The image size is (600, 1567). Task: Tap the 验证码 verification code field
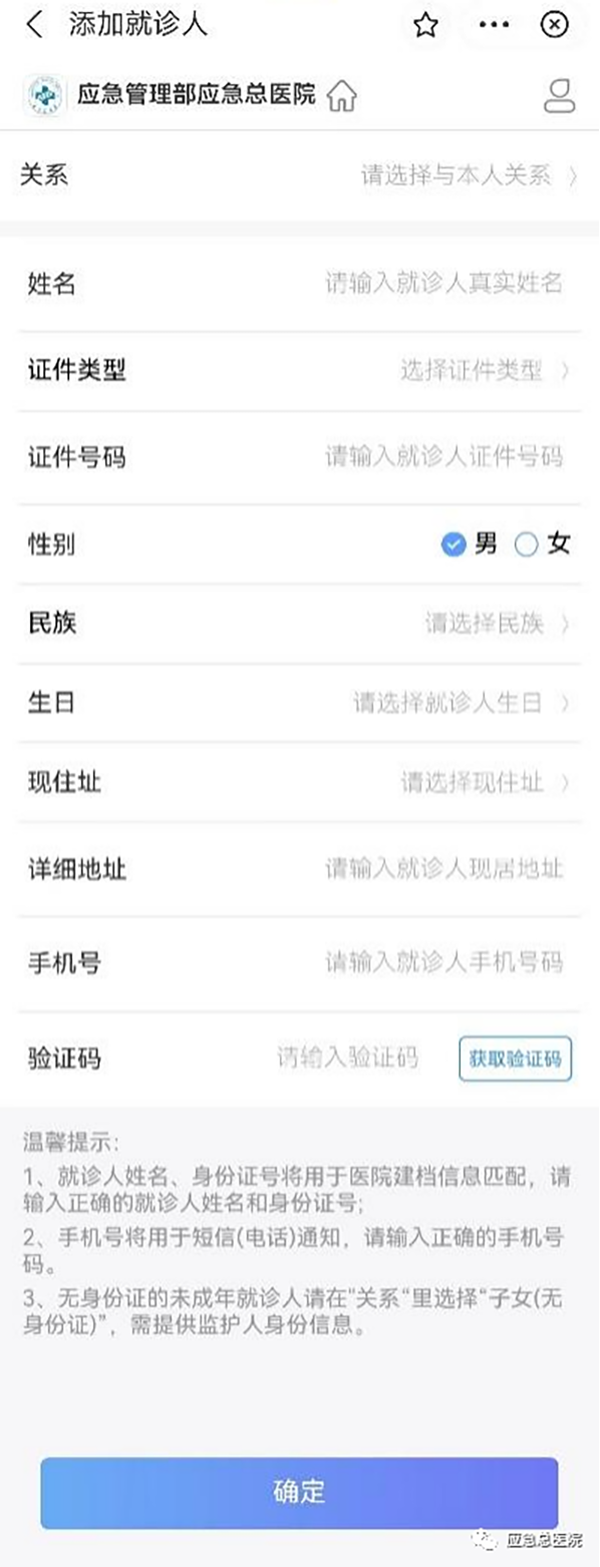point(347,1058)
